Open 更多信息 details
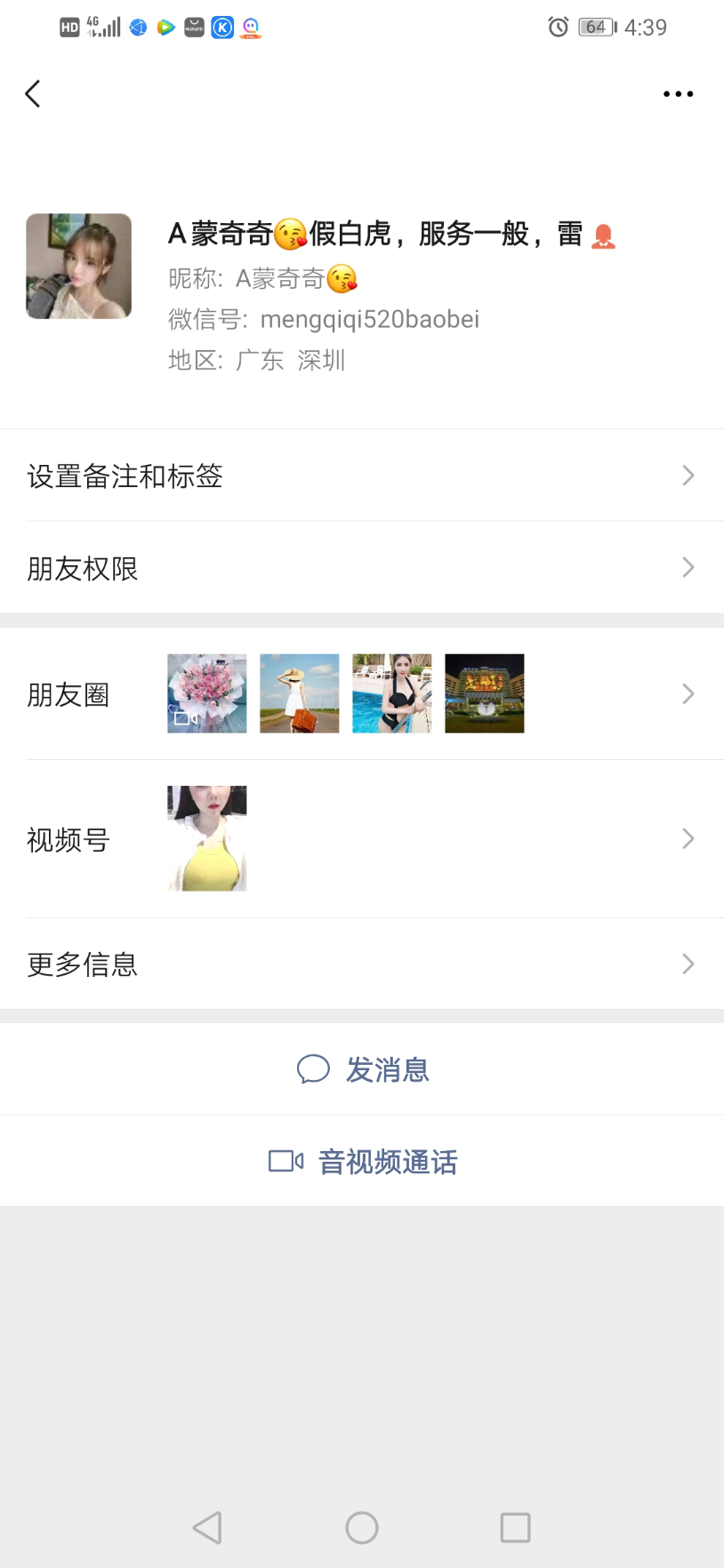This screenshot has width=724, height=1568. 361,964
